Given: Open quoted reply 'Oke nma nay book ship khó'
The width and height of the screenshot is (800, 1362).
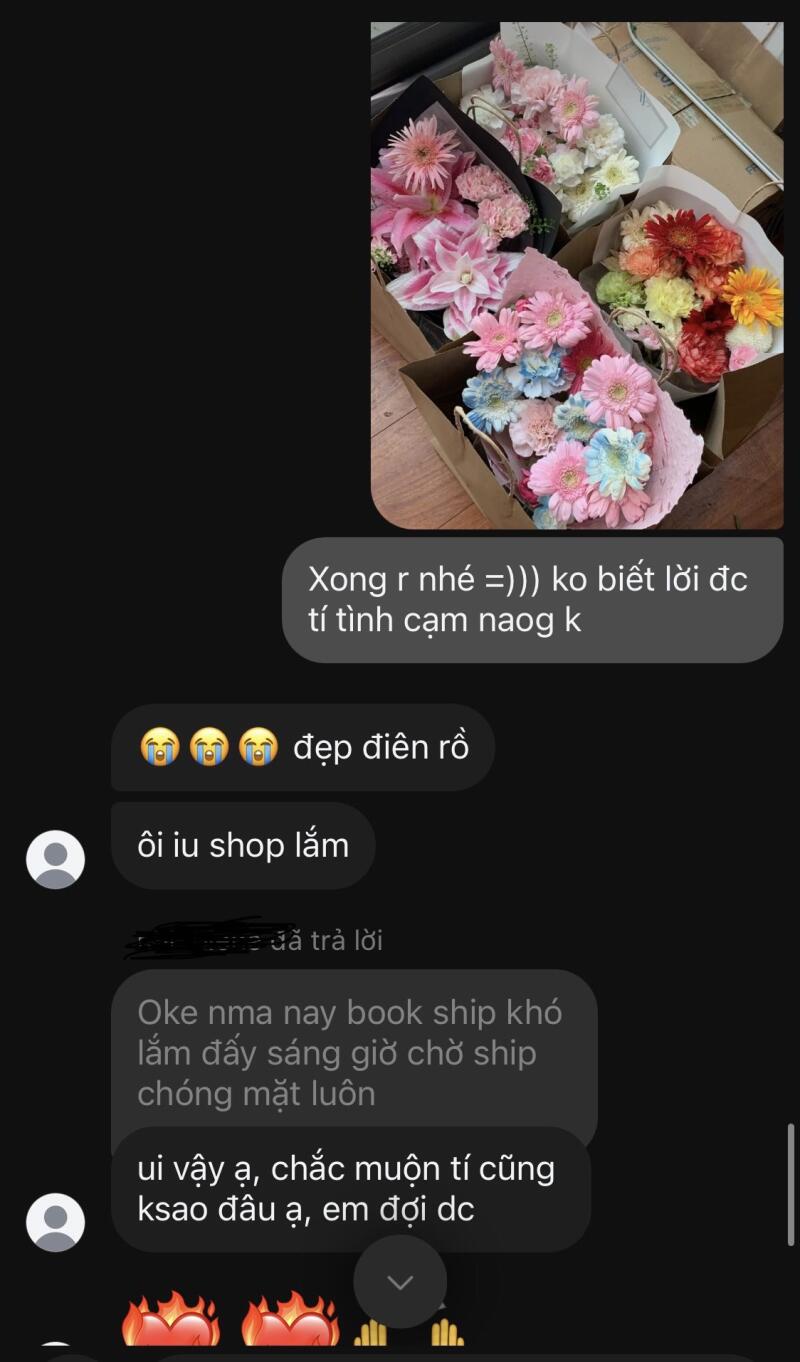Looking at the screenshot, I should [x=354, y=1052].
